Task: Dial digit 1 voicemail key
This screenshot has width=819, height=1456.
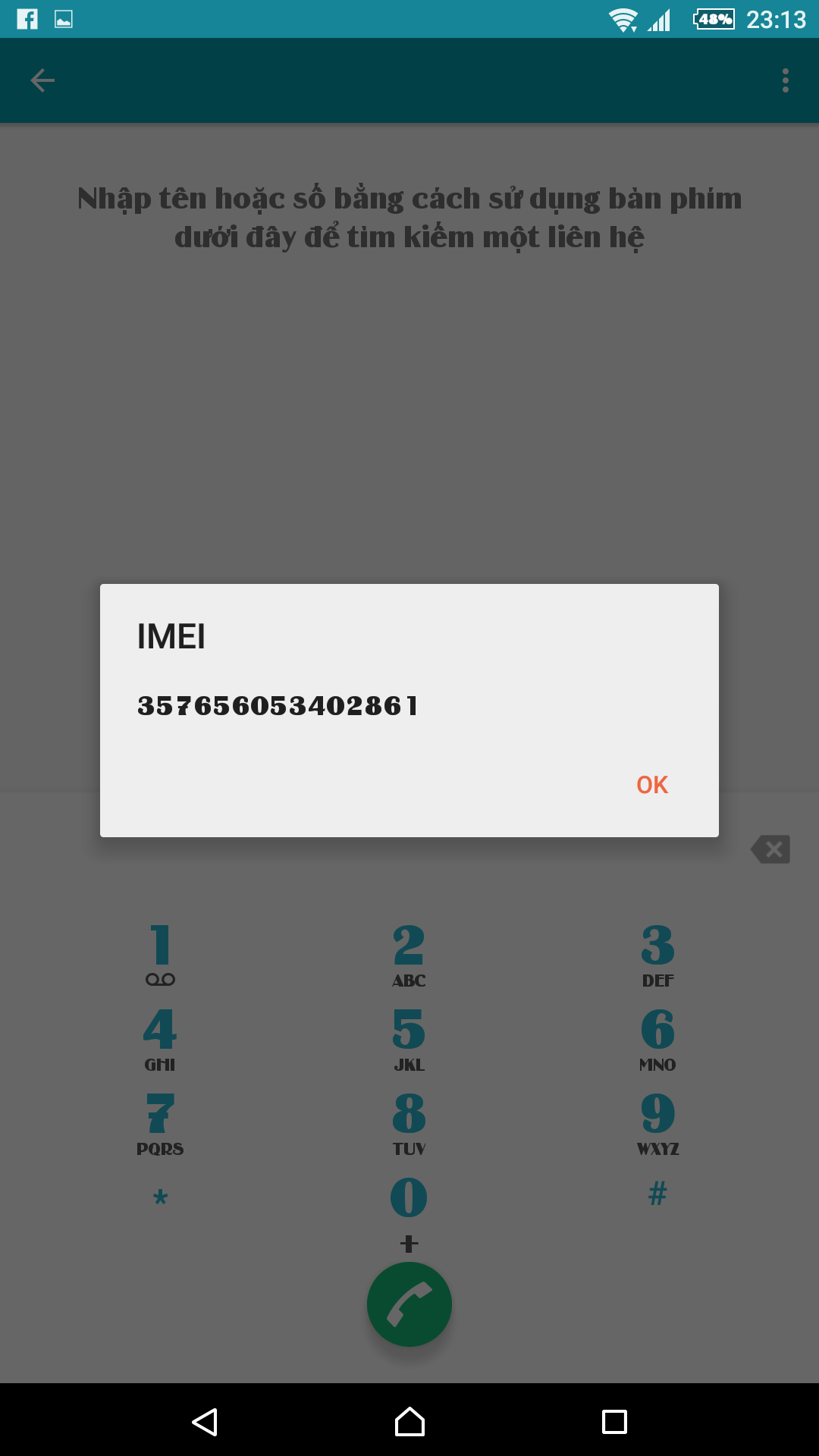Action: pos(160,955)
